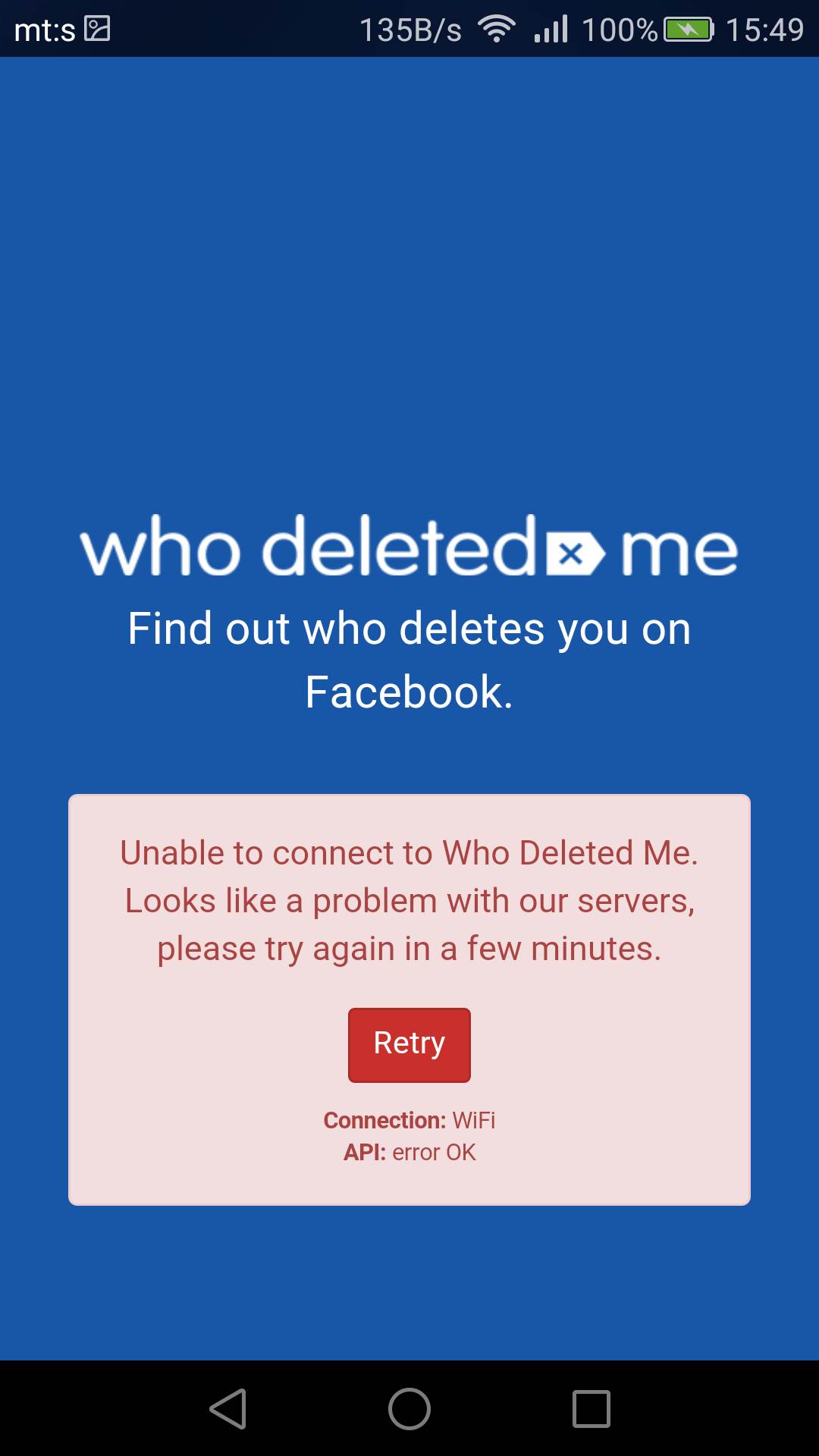Tap the red Retry button
Viewport: 819px width, 1456px height.
click(409, 1044)
